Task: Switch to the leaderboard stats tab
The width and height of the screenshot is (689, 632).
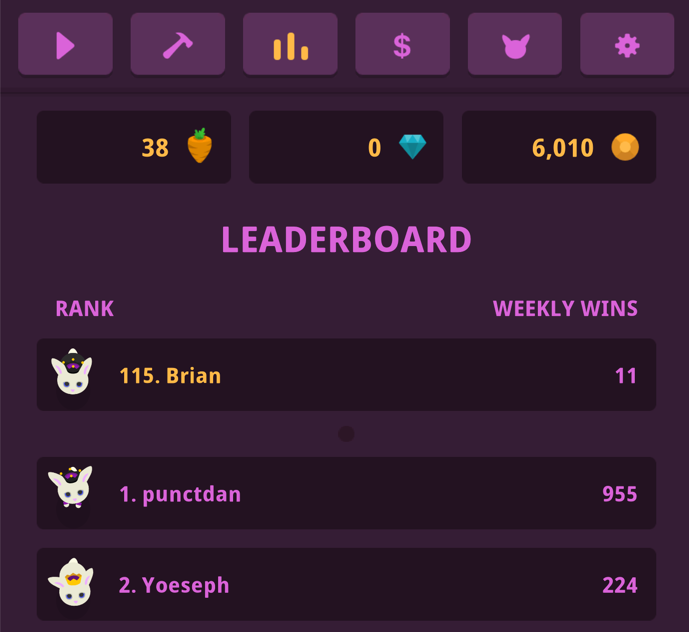Action: pyautogui.click(x=290, y=45)
